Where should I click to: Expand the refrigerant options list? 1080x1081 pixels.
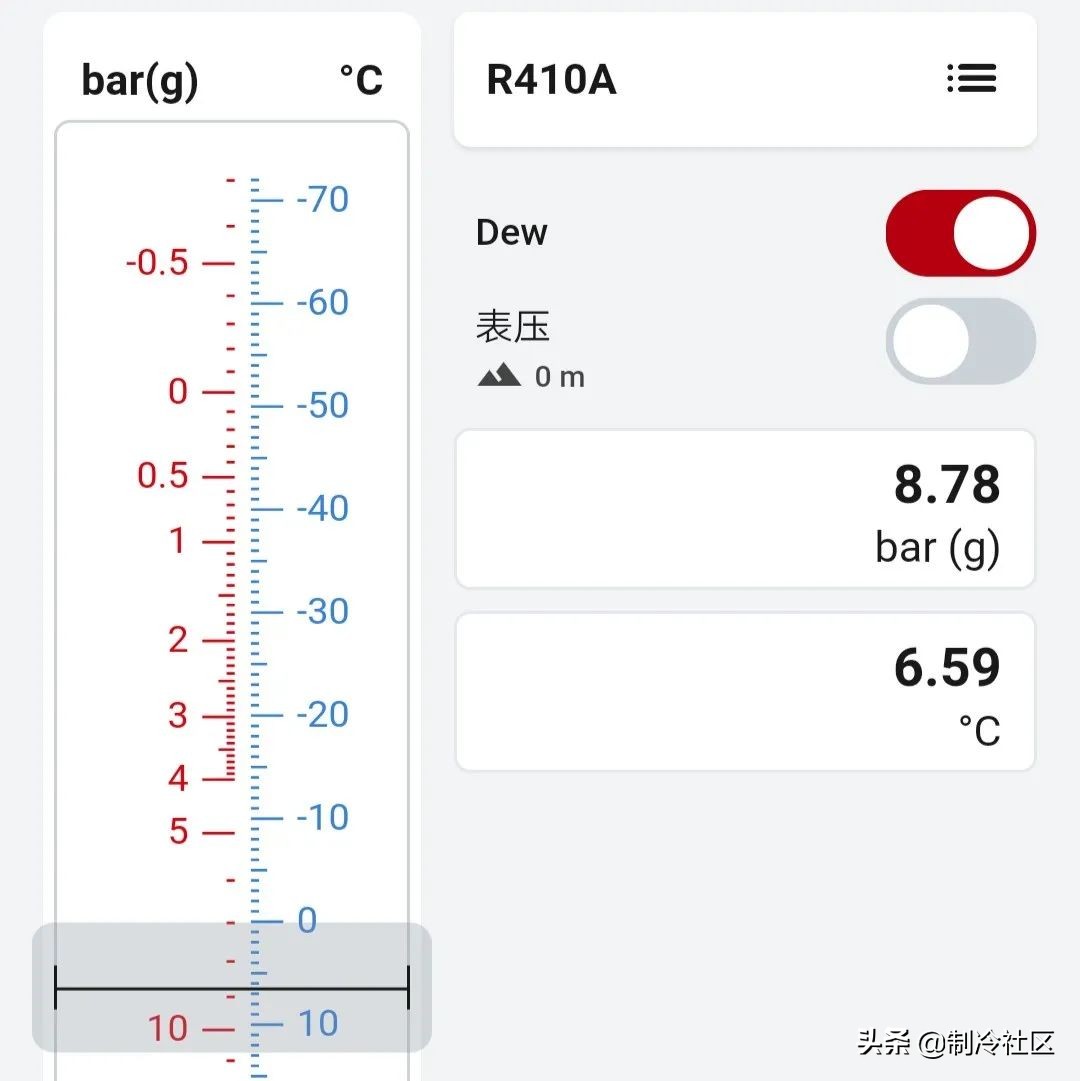coord(971,80)
